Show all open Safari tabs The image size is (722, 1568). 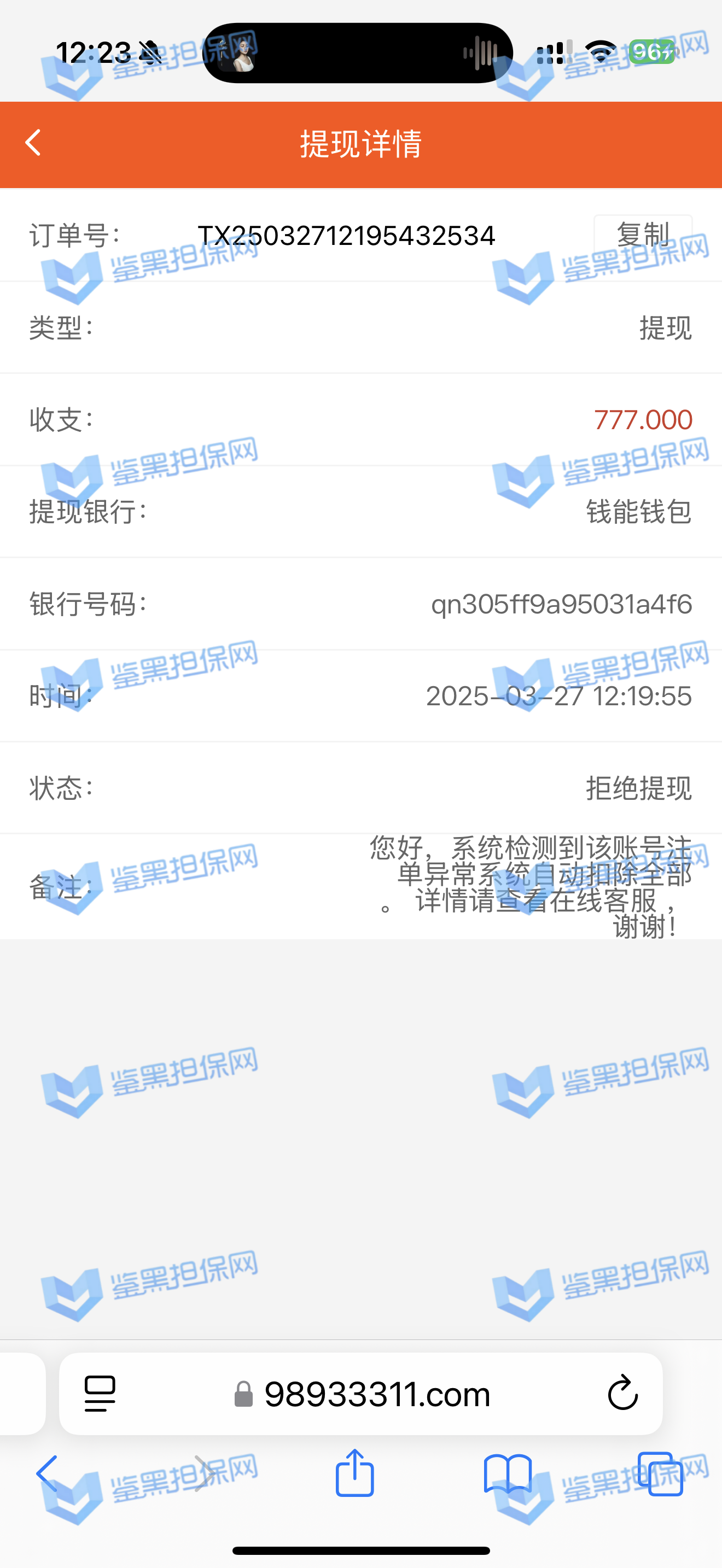click(659, 1473)
